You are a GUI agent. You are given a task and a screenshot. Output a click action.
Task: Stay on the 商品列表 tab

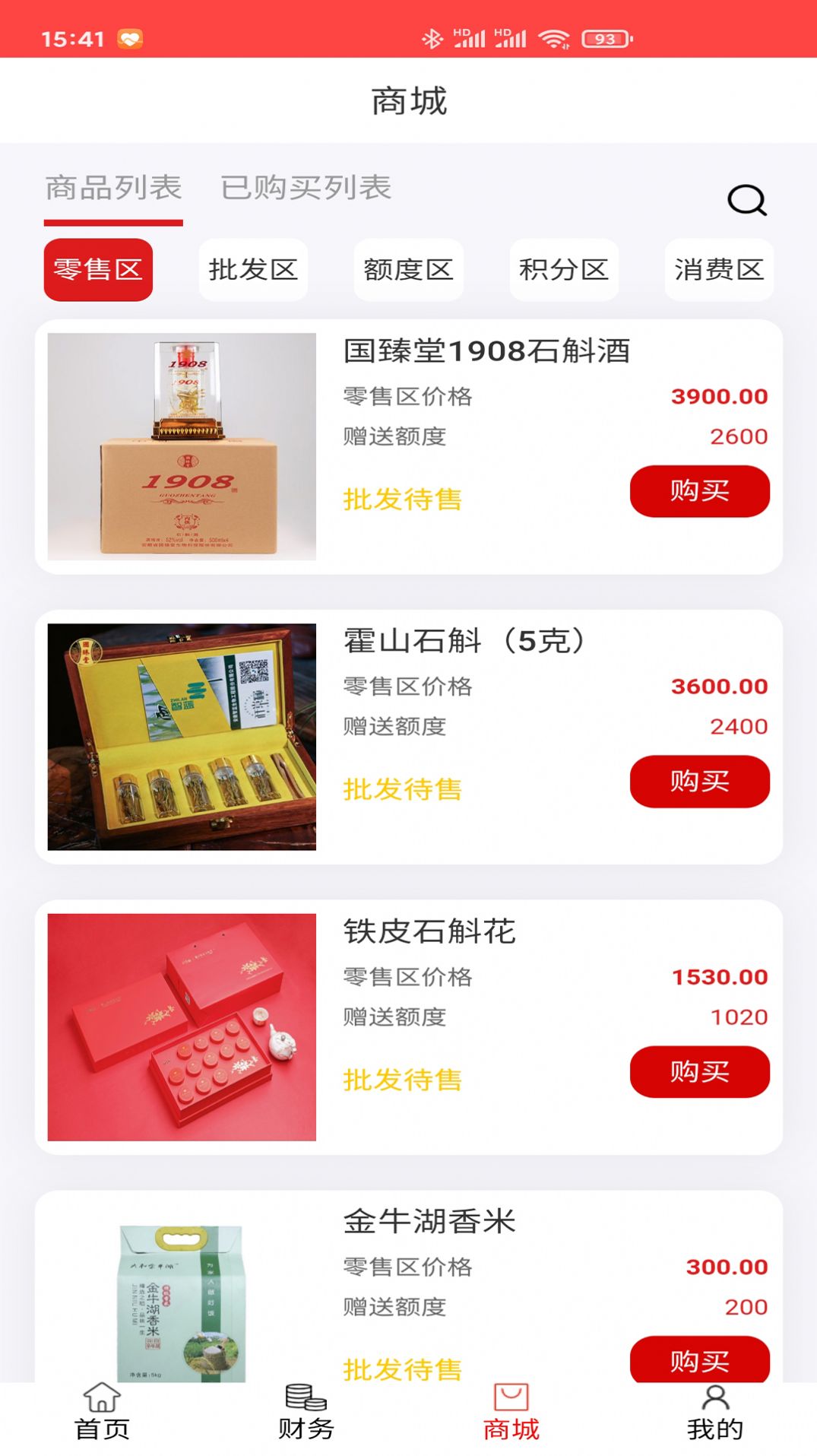tap(114, 189)
